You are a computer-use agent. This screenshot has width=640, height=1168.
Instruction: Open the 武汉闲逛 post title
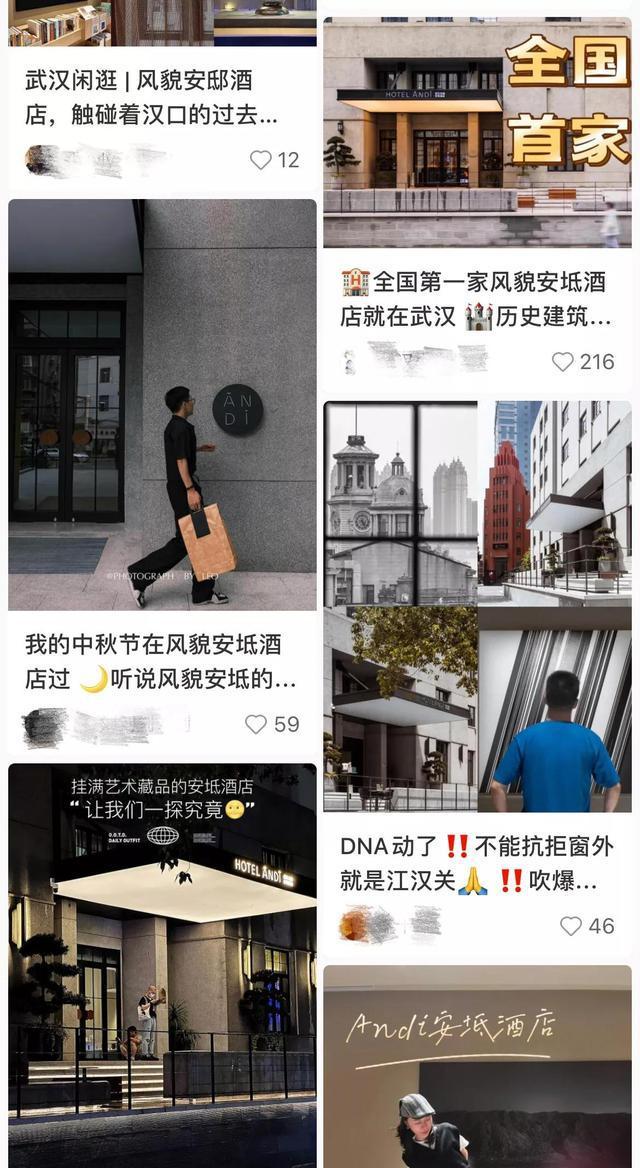[x=150, y=98]
